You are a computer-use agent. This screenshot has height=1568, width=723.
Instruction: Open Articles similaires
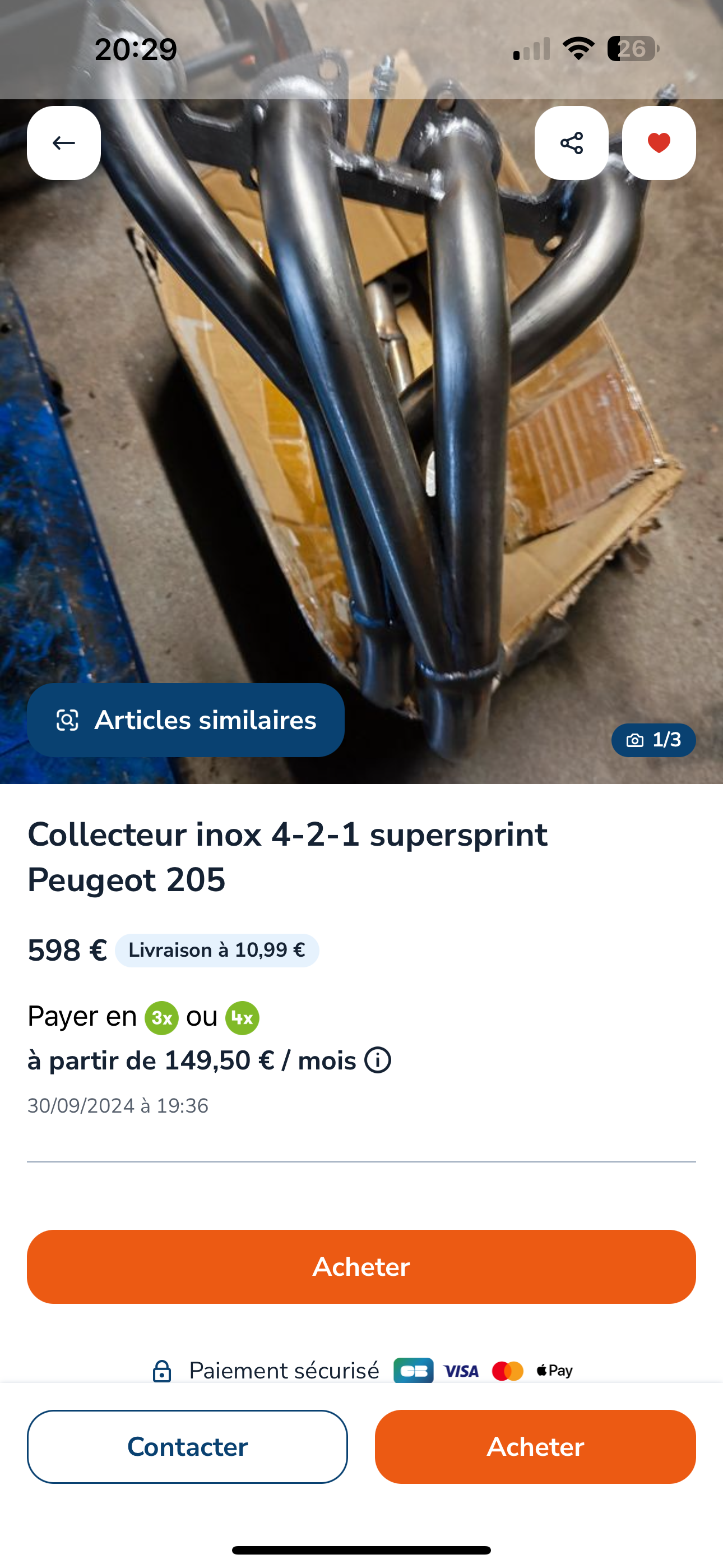coord(186,720)
